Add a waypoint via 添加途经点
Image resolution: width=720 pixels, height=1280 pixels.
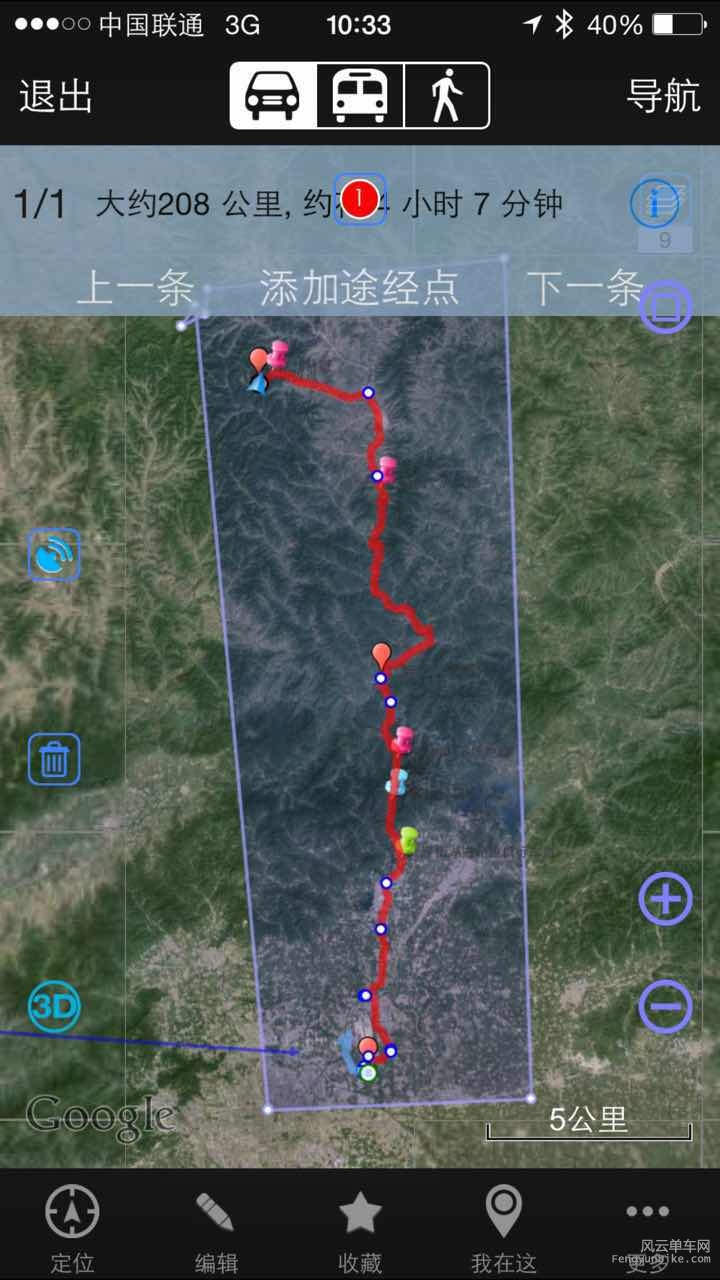click(x=359, y=288)
